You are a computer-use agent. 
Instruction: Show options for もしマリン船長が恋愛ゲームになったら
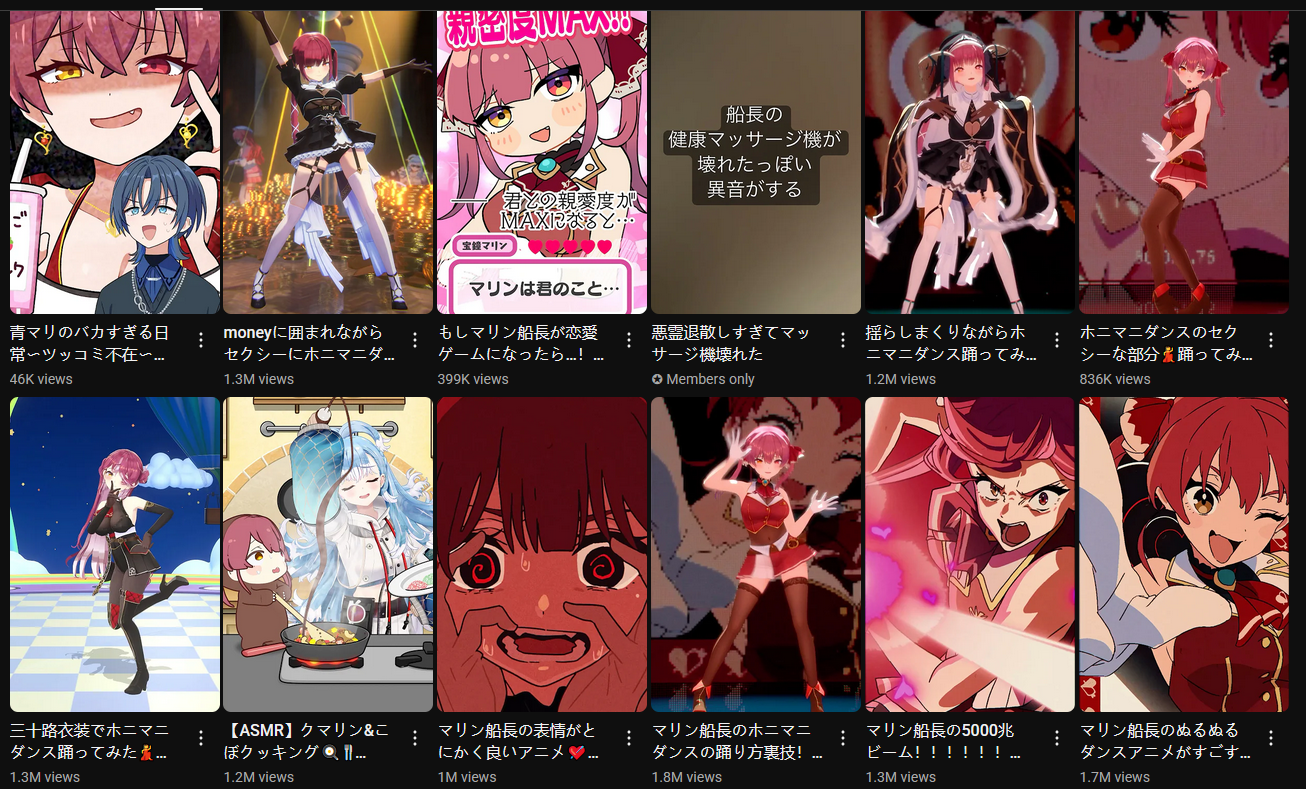pyautogui.click(x=629, y=340)
